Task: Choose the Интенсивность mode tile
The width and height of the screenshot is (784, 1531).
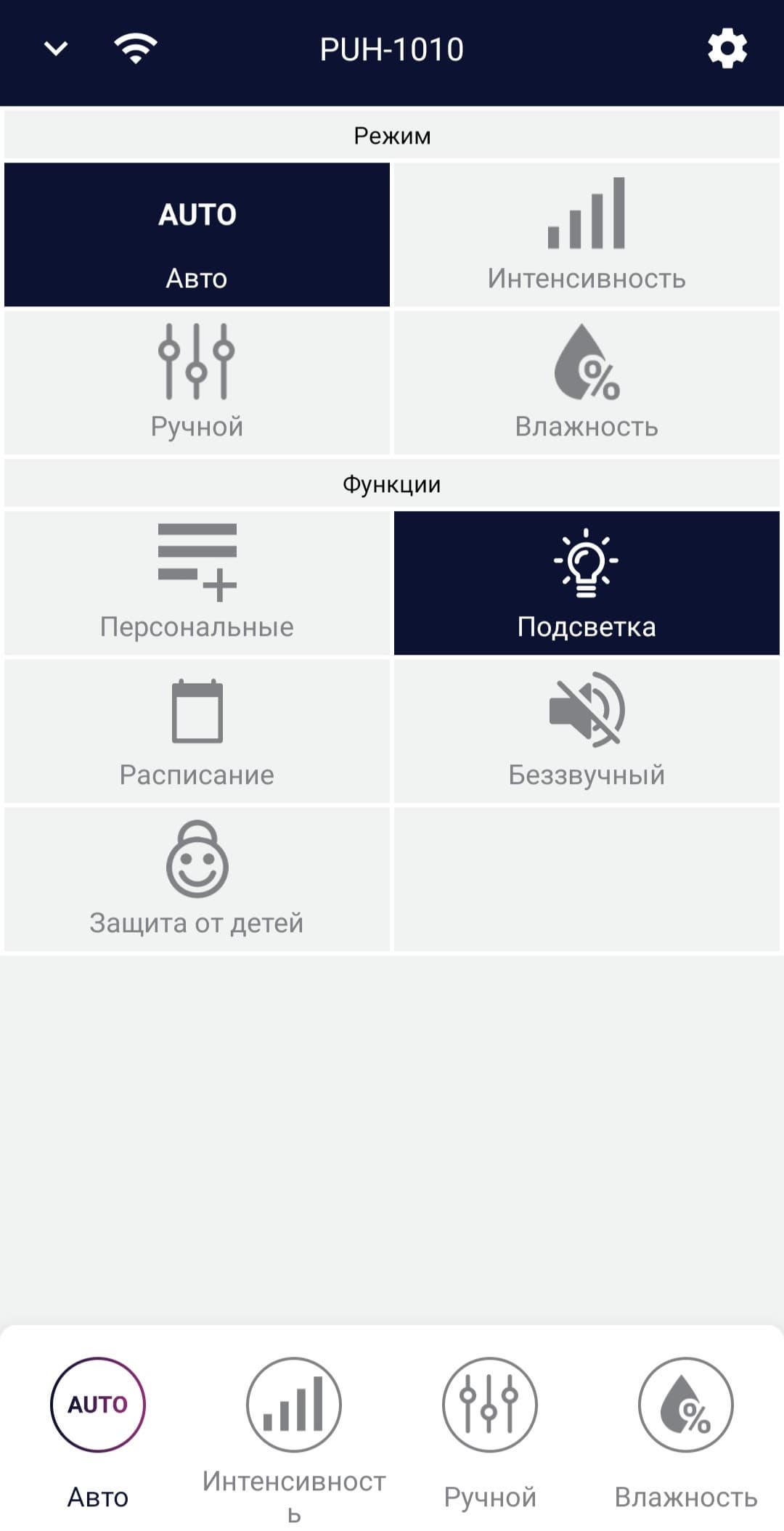Action: pyautogui.click(x=587, y=234)
